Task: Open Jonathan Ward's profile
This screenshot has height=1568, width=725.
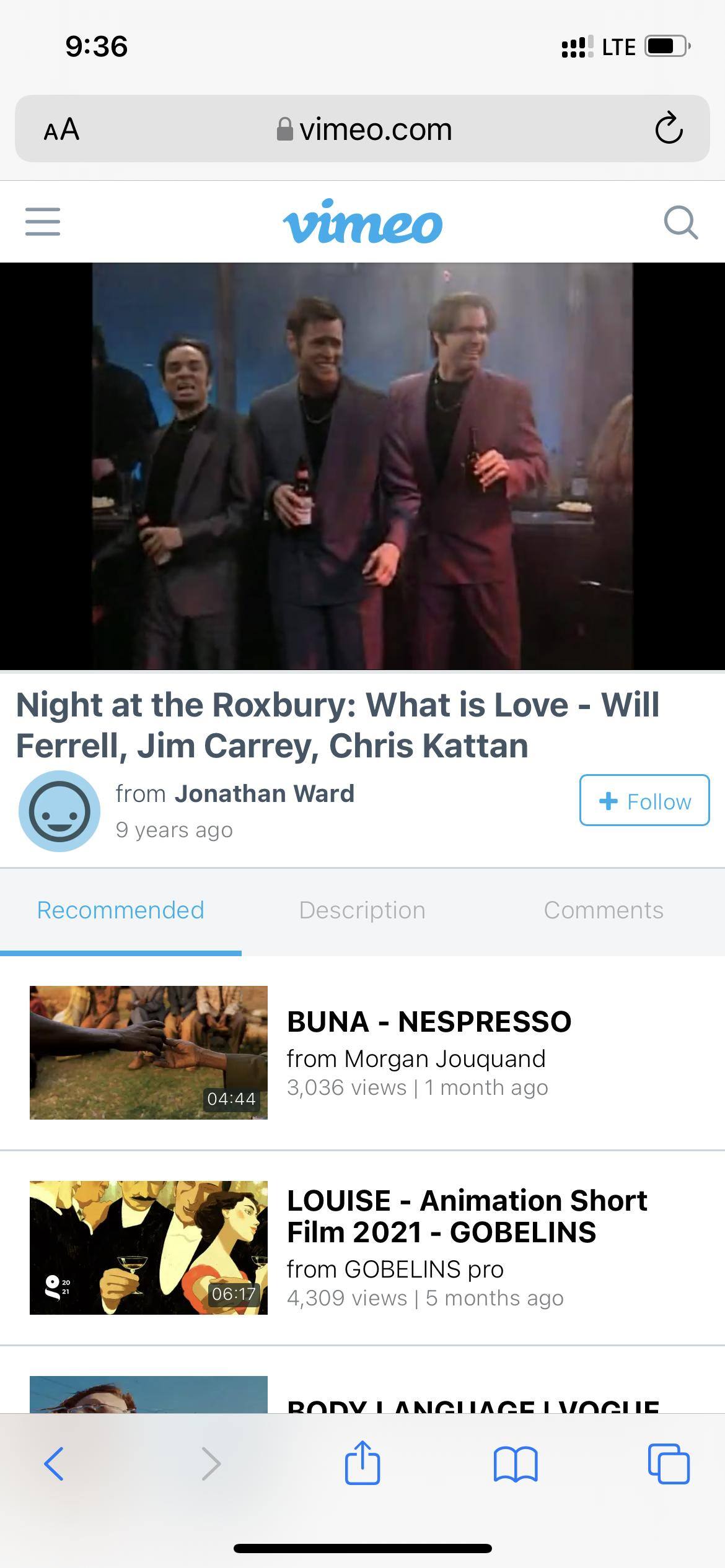Action: click(x=264, y=793)
